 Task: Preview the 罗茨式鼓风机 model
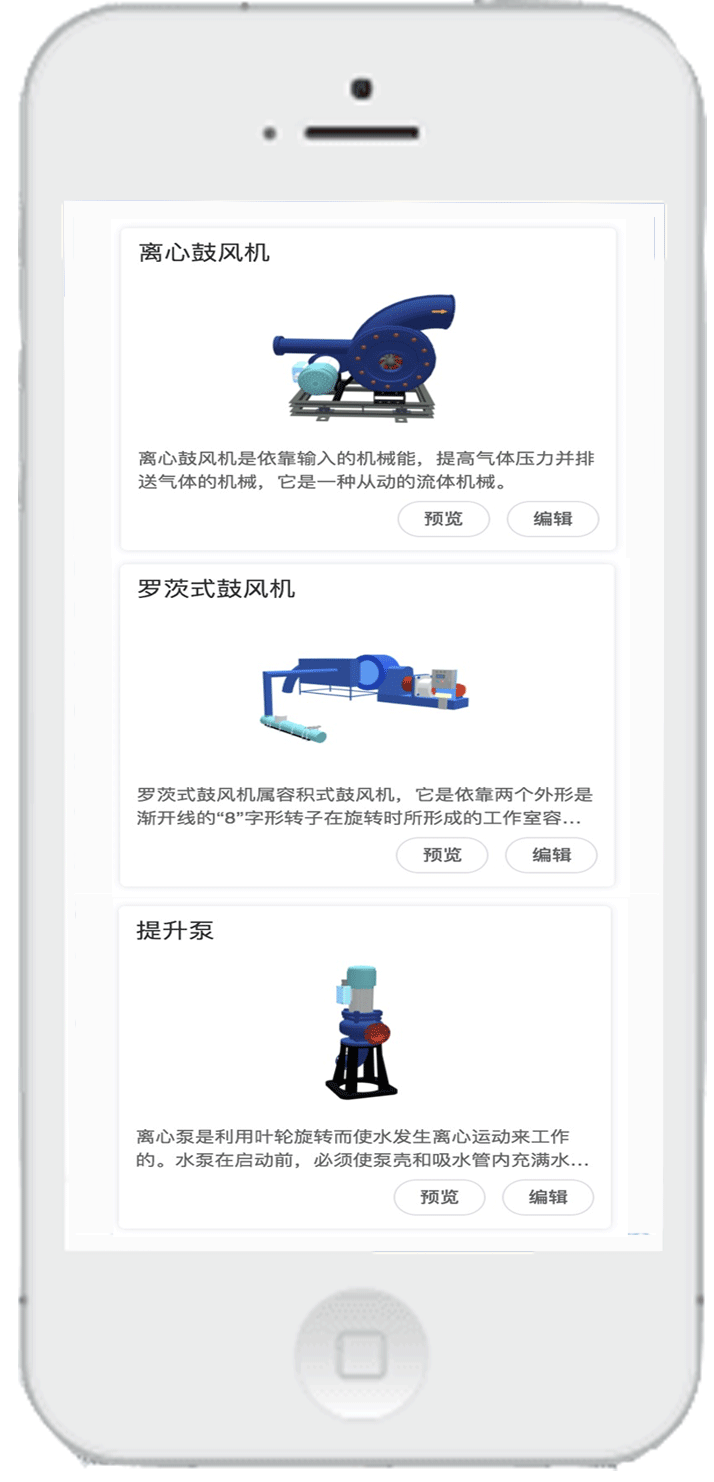442,855
